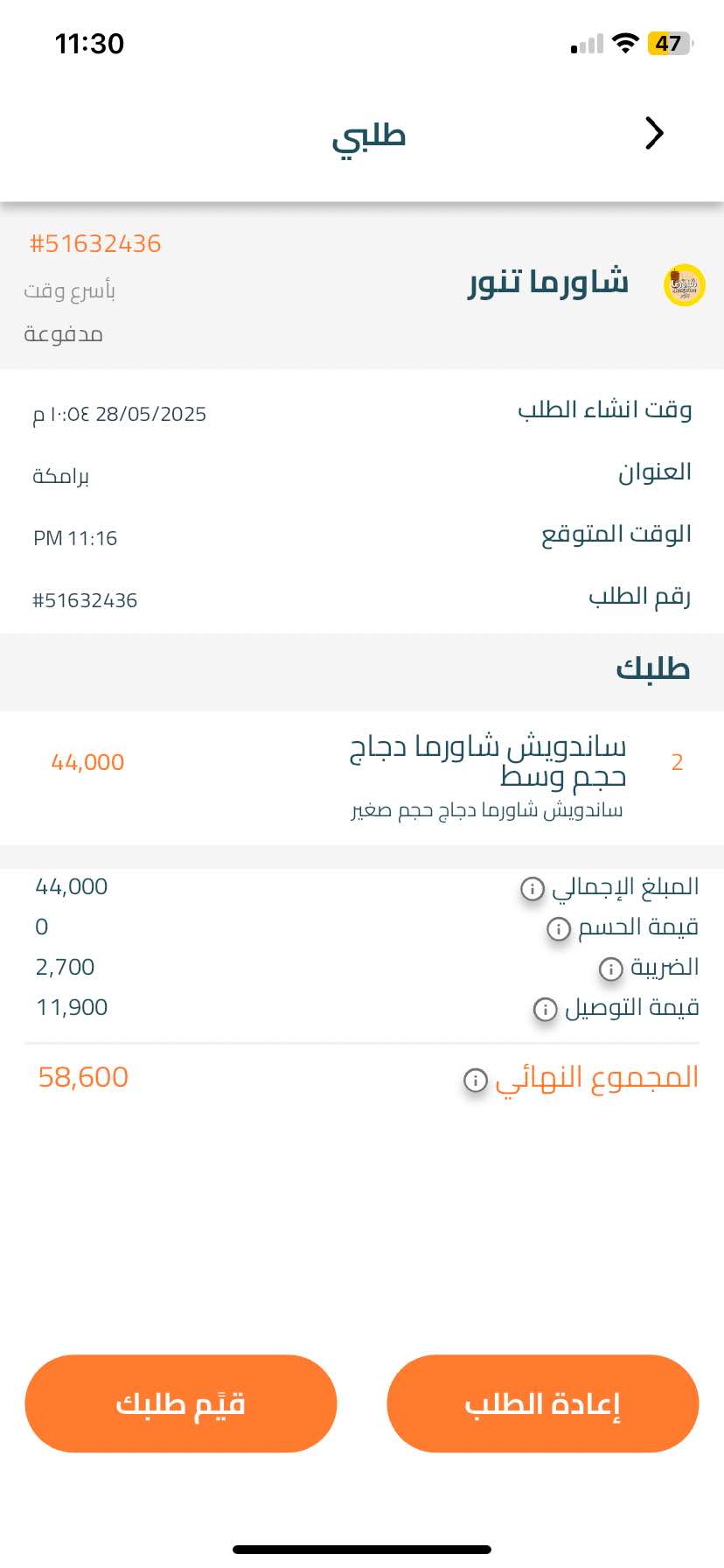Go back using the top arrow
Viewport: 724px width, 1568px height.
pos(654,133)
